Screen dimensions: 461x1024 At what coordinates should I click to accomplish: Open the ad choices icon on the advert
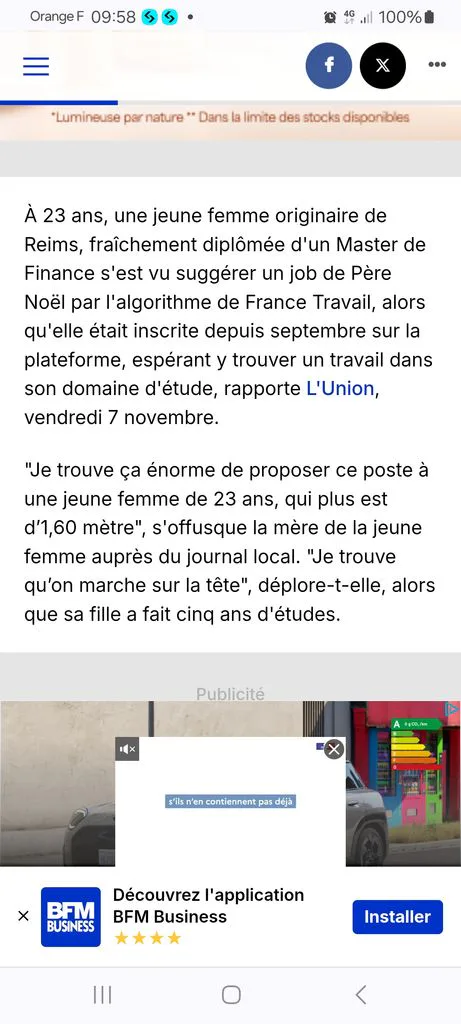(452, 709)
